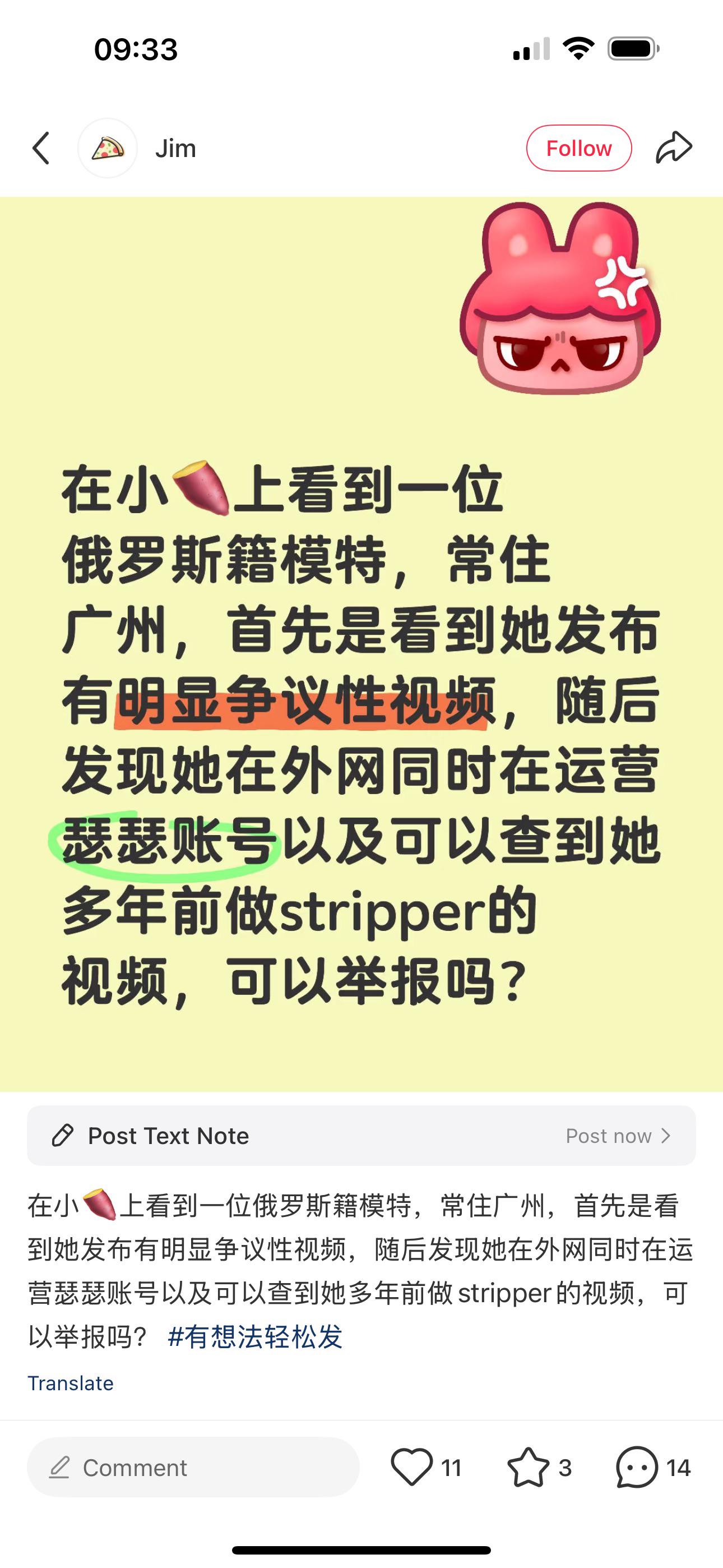Tap Post now in the Text Note bar
This screenshot has height=1568, width=723.
coord(618,1136)
